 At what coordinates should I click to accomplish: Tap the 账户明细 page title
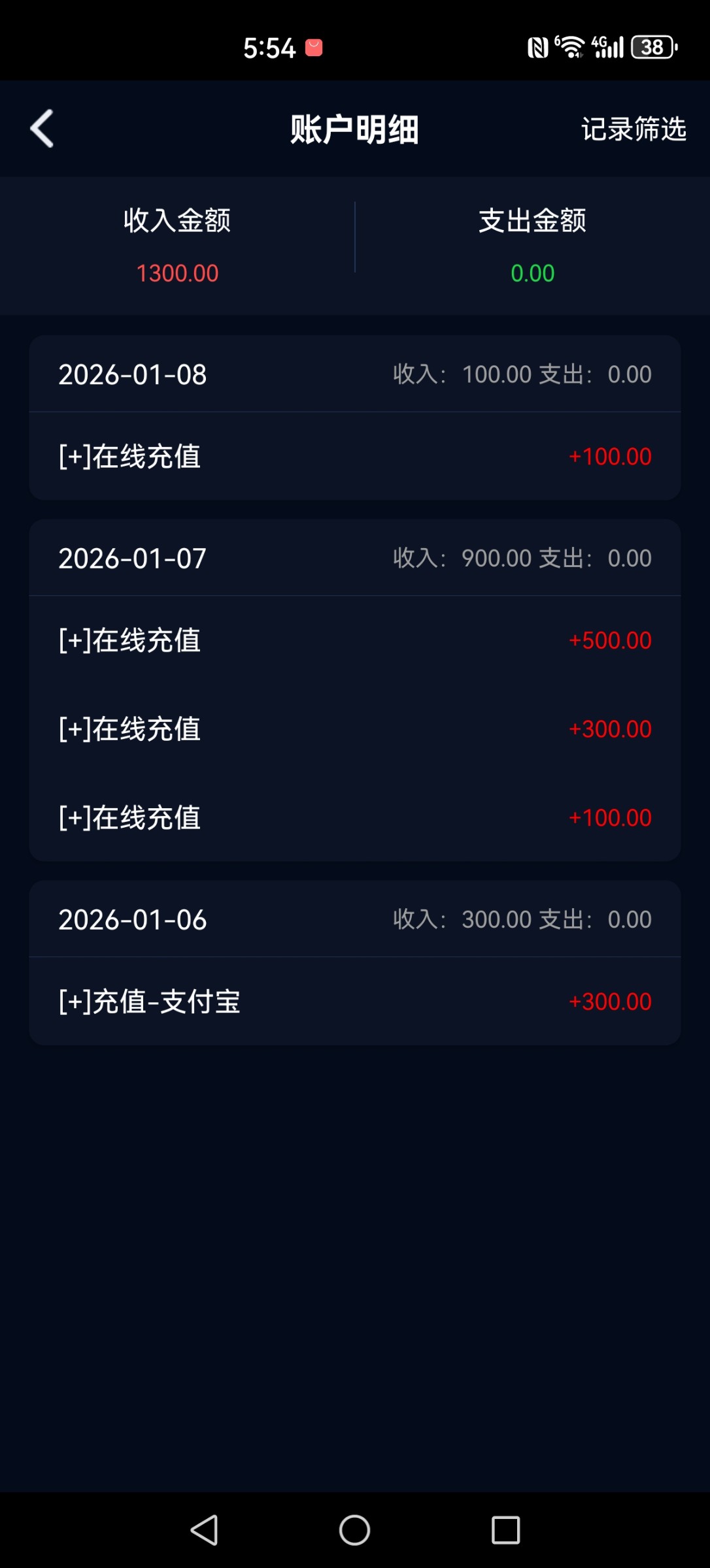point(355,129)
